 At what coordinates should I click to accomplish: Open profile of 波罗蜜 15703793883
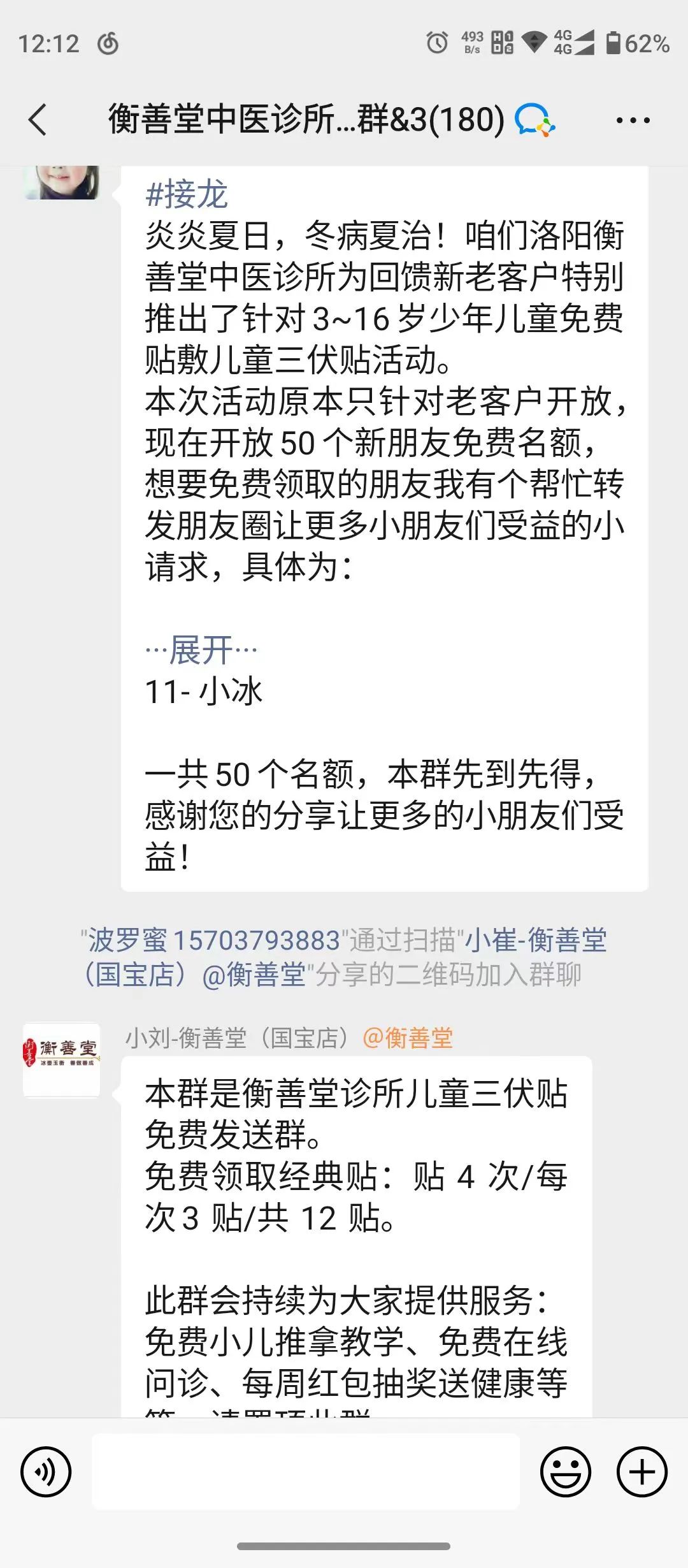tap(214, 941)
